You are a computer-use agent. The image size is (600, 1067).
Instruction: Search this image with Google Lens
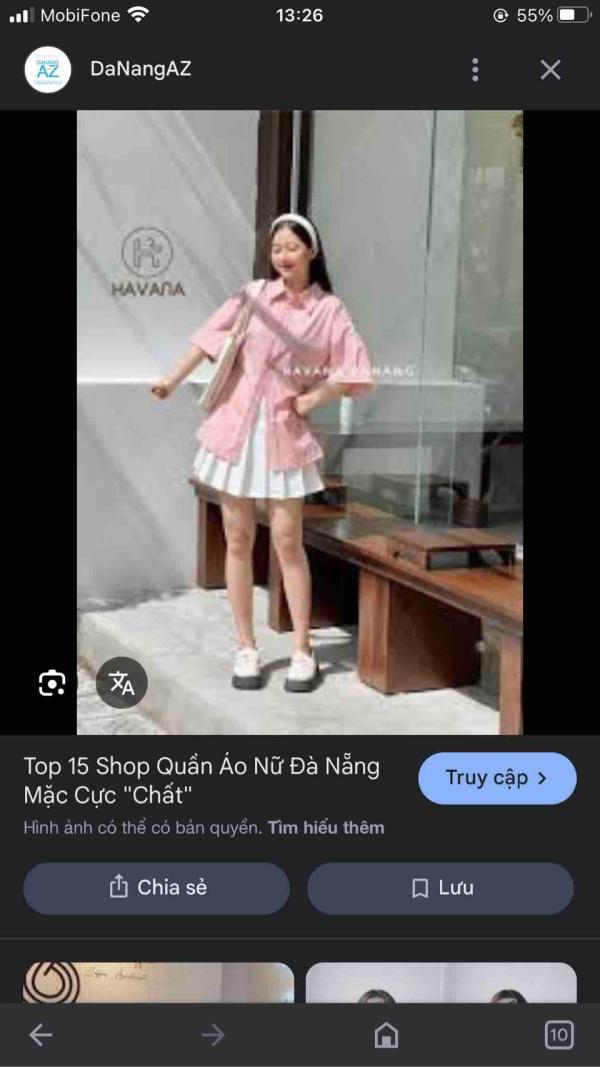point(52,683)
